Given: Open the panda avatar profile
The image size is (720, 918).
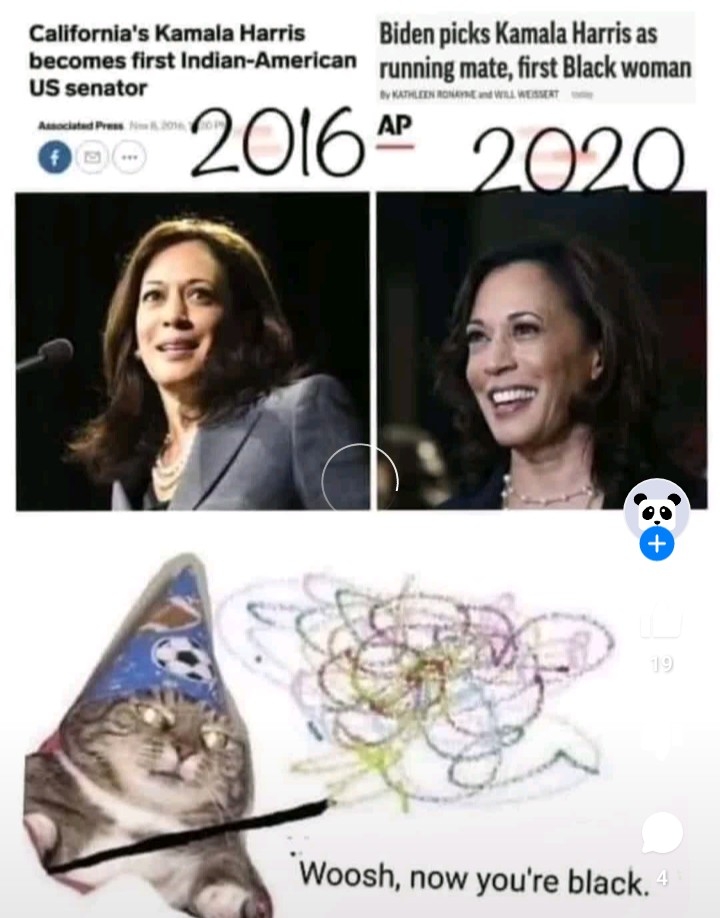Looking at the screenshot, I should tap(657, 509).
